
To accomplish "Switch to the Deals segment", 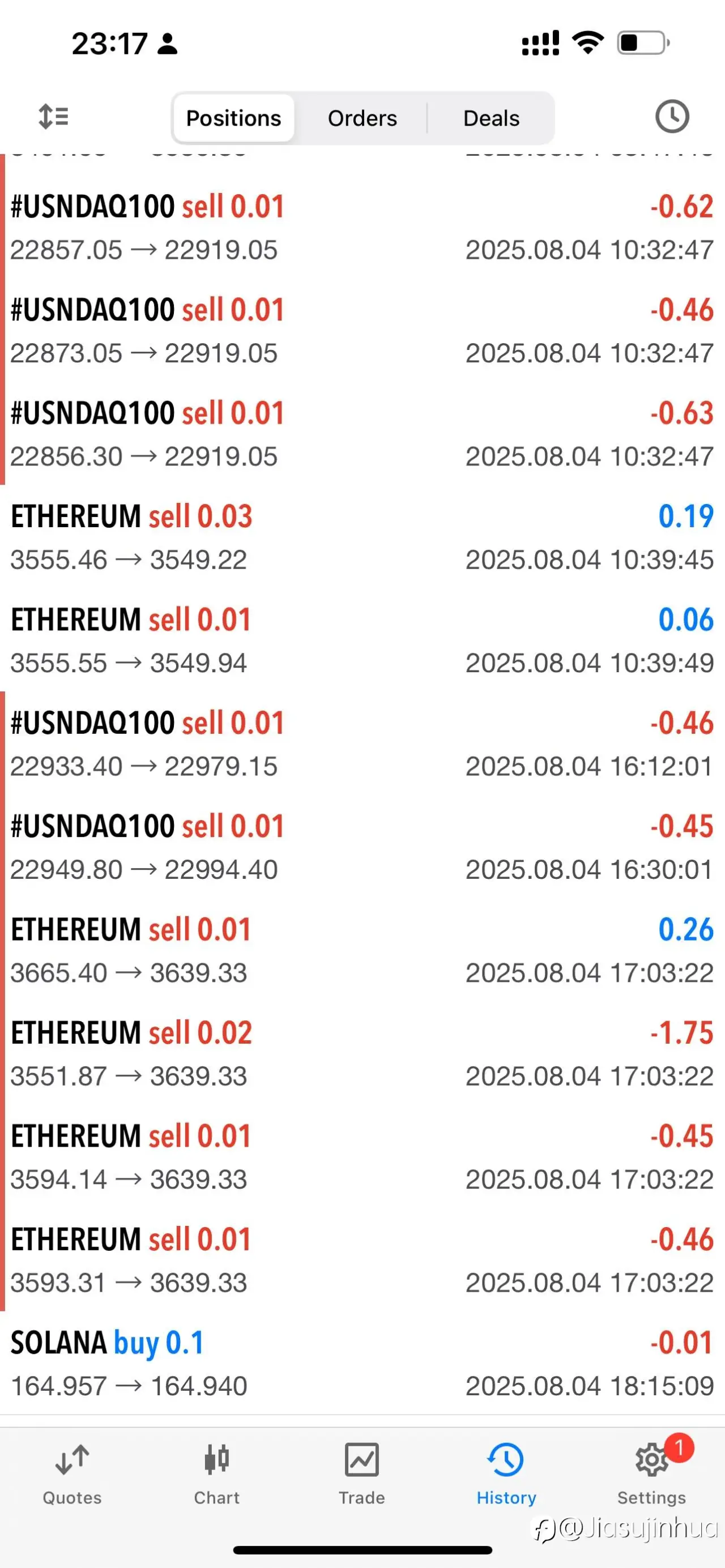I will (491, 118).
